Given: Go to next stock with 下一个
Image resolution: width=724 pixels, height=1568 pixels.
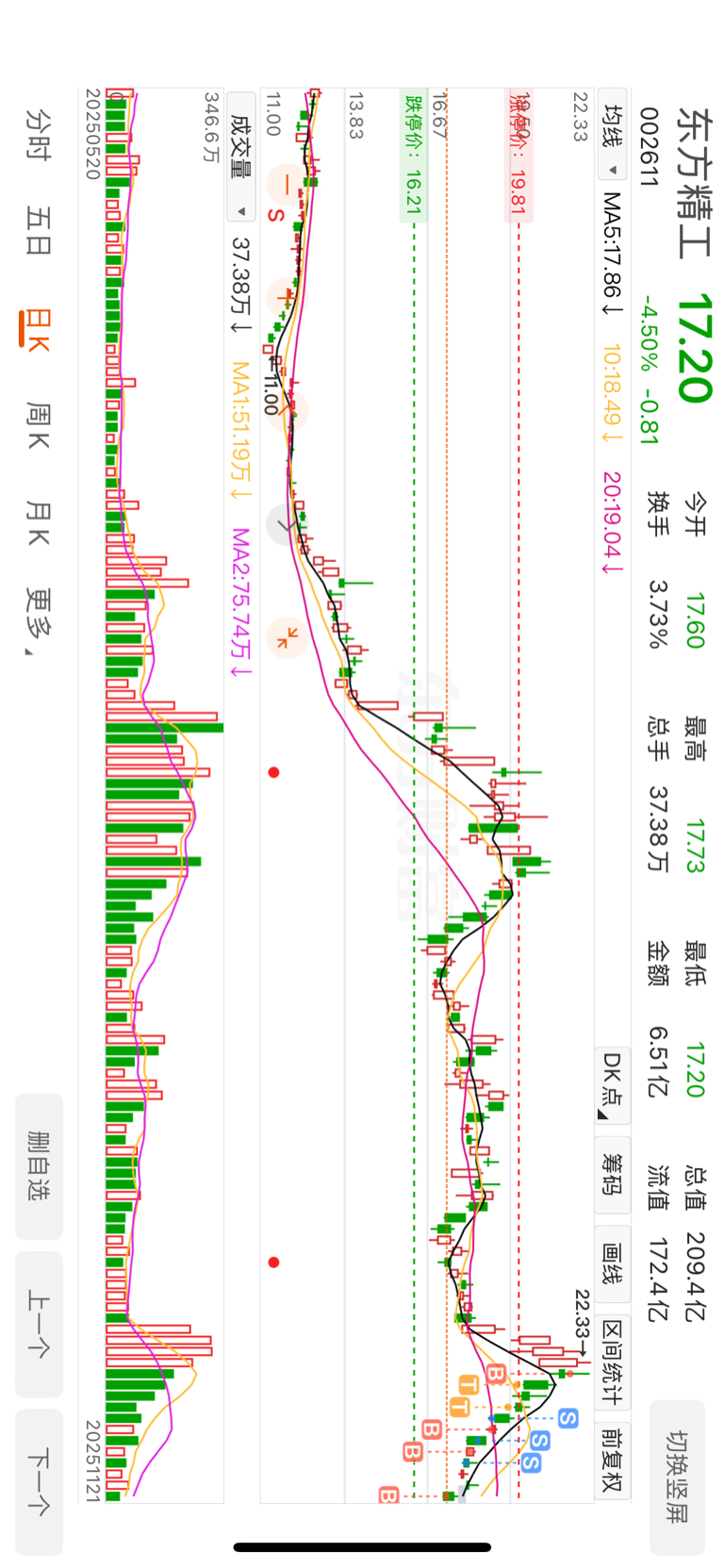Looking at the screenshot, I should (39, 1481).
